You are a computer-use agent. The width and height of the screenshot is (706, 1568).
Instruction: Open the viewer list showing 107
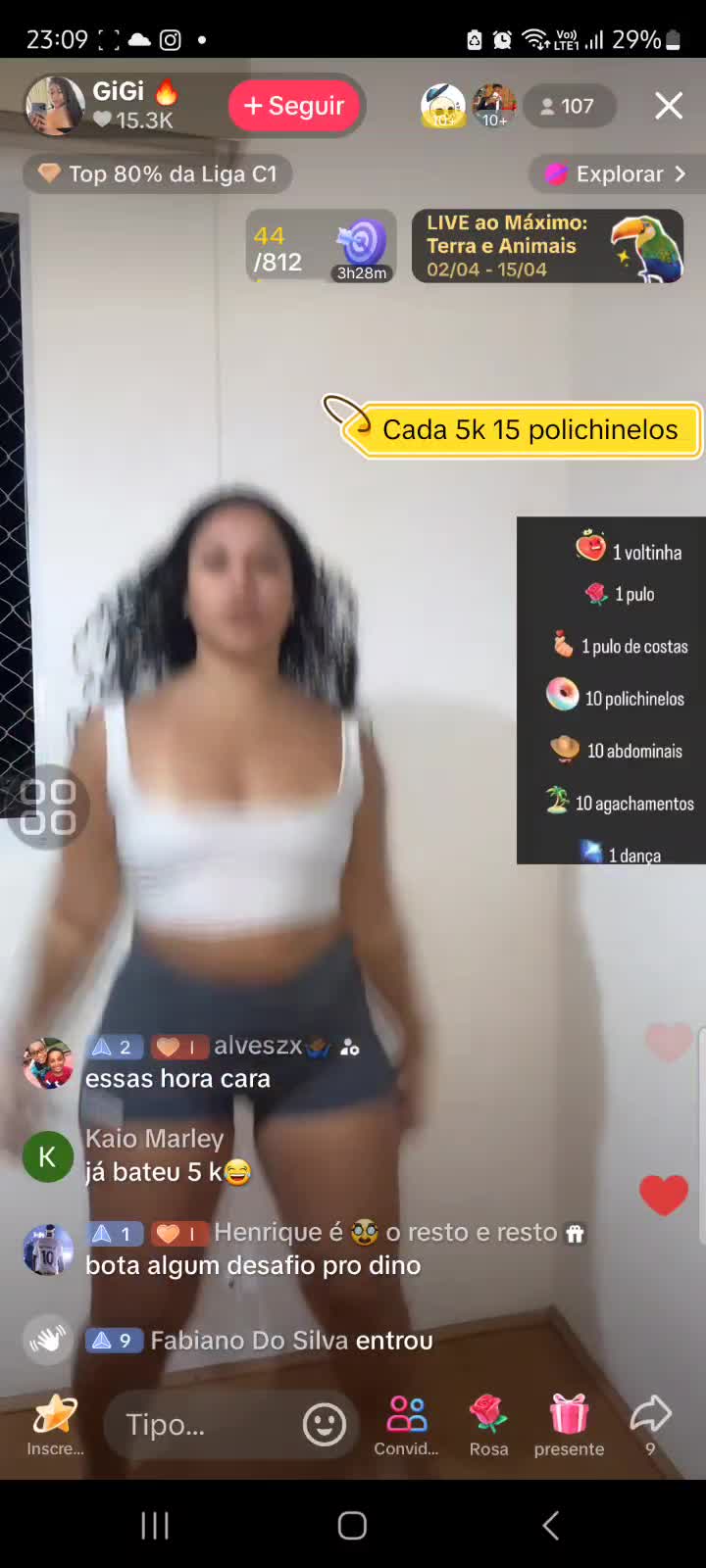[x=569, y=106]
